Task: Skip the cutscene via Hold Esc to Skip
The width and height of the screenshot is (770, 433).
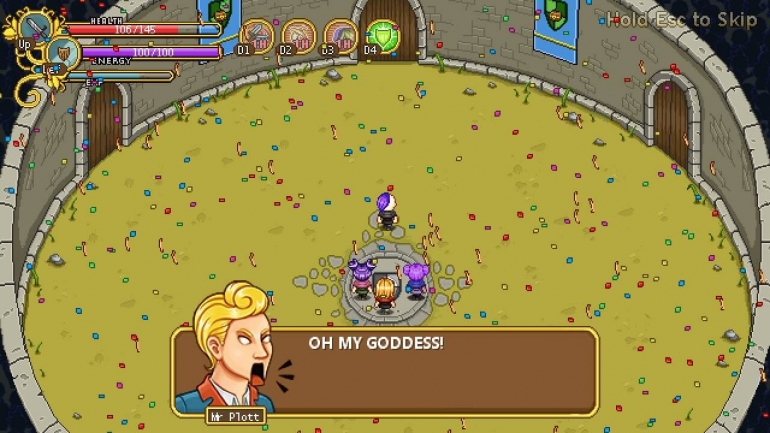Action: coord(682,19)
